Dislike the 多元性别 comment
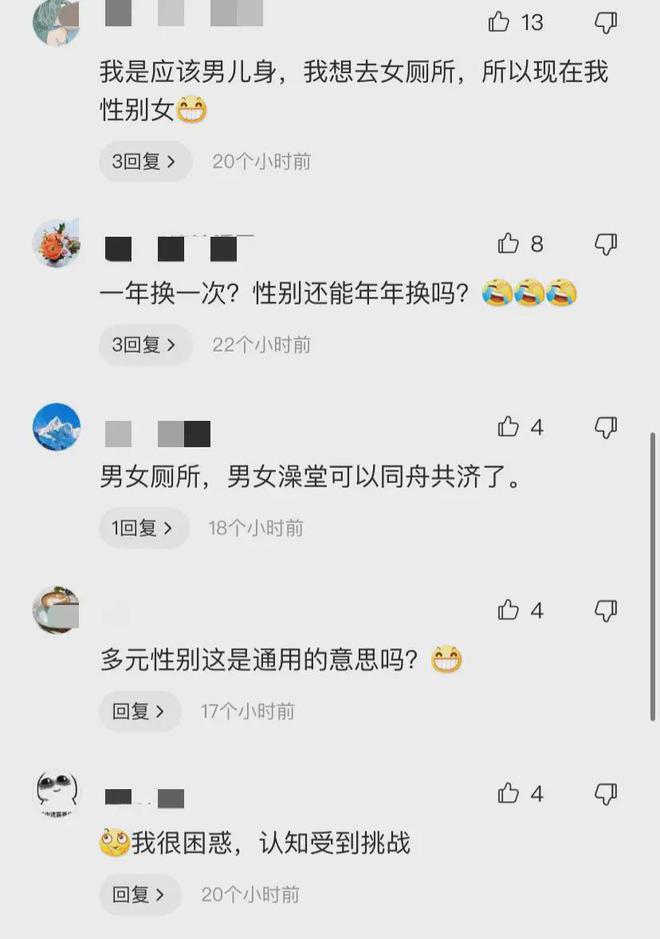Viewport: 660px width, 939px height. pyautogui.click(x=606, y=610)
